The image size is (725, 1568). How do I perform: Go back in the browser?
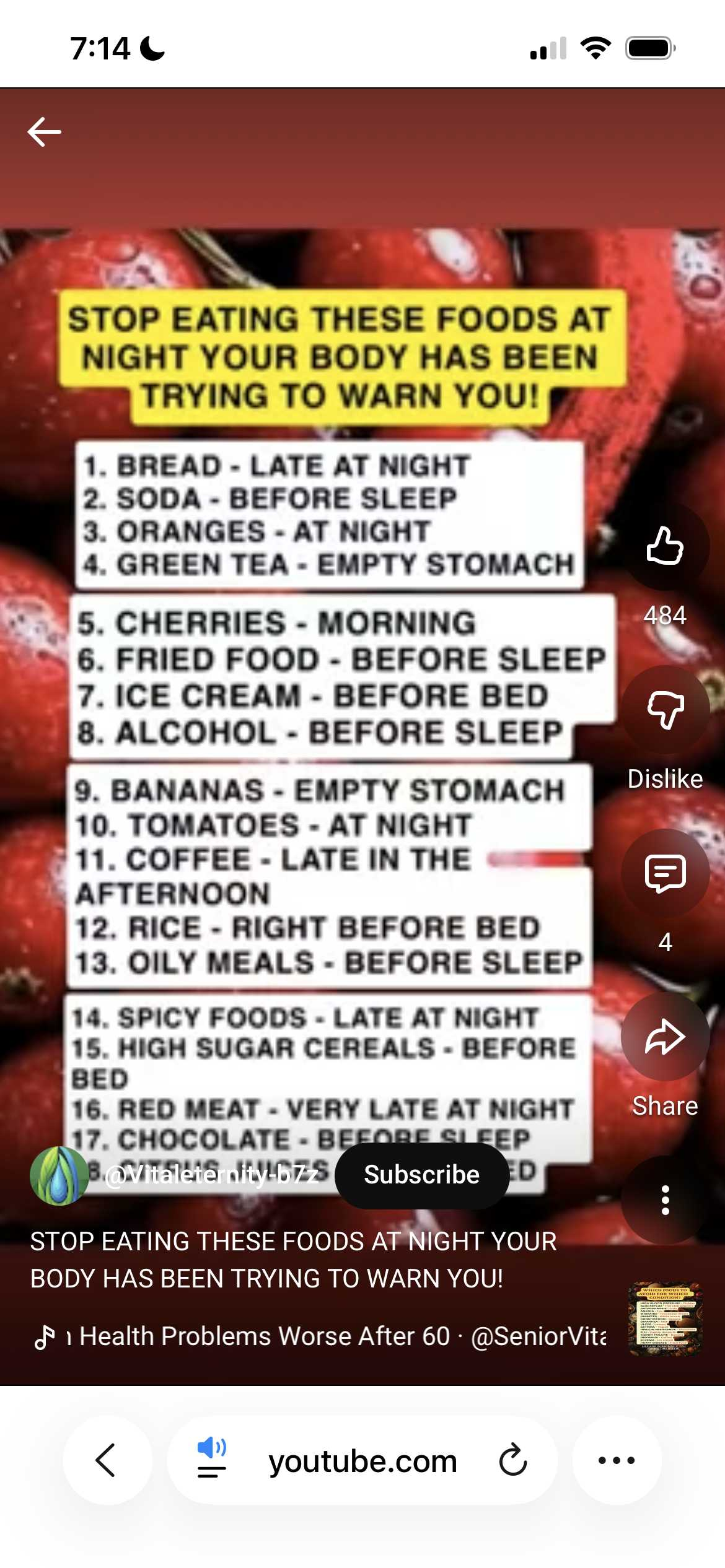pyautogui.click(x=107, y=1460)
